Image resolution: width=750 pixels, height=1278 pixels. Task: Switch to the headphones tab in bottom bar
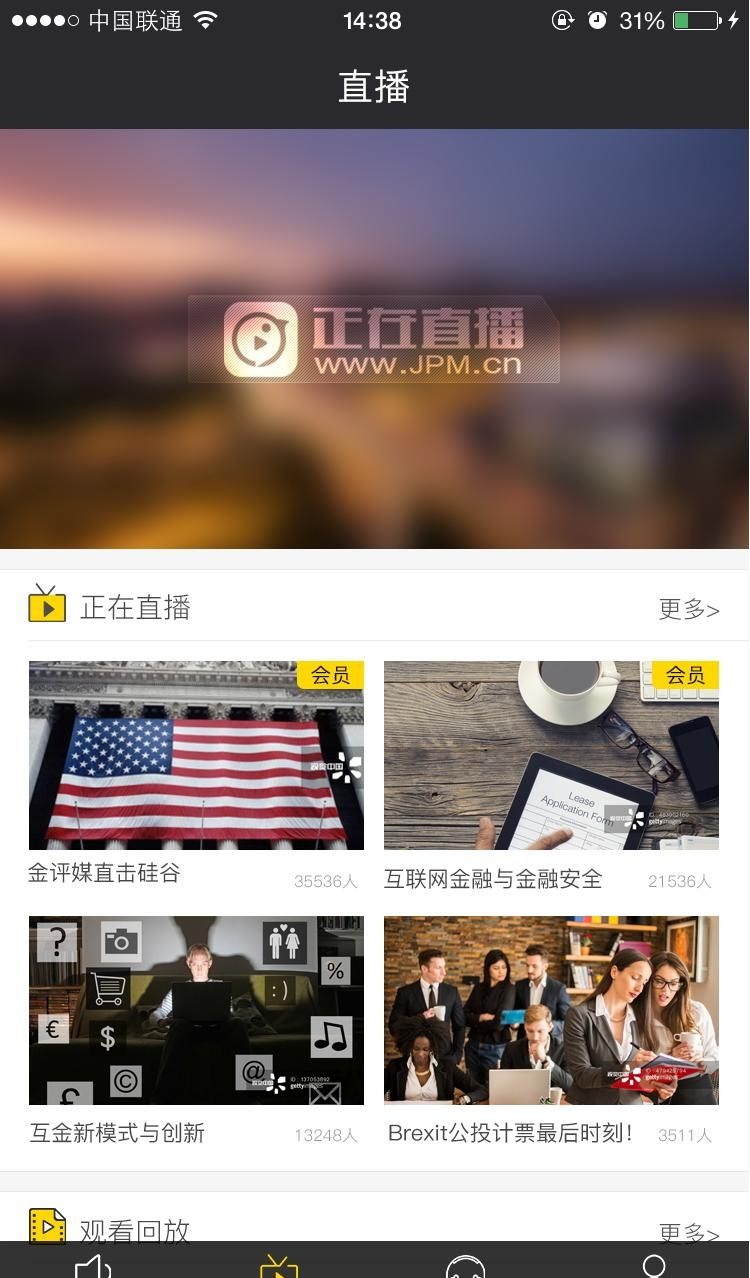click(x=465, y=1264)
